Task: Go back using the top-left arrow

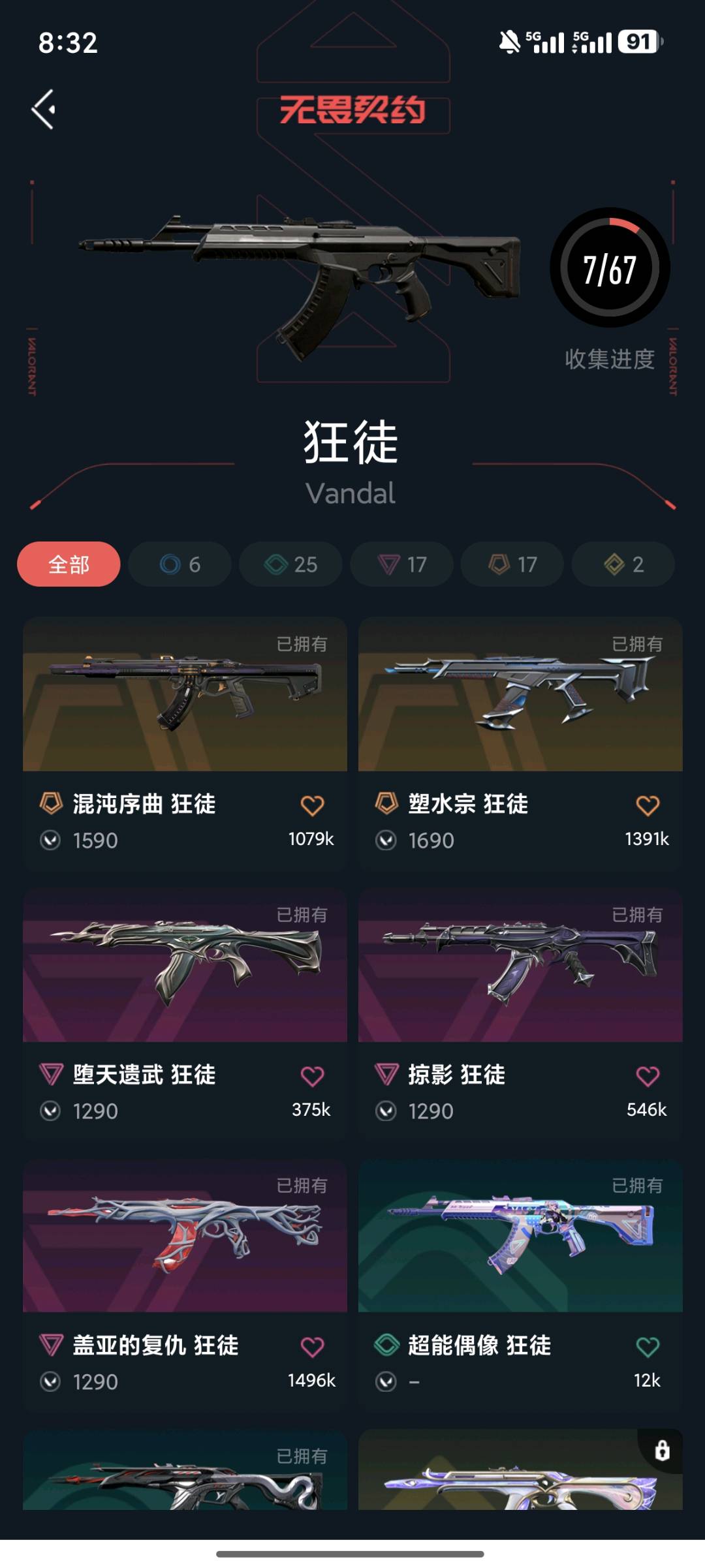Action: pyautogui.click(x=43, y=109)
